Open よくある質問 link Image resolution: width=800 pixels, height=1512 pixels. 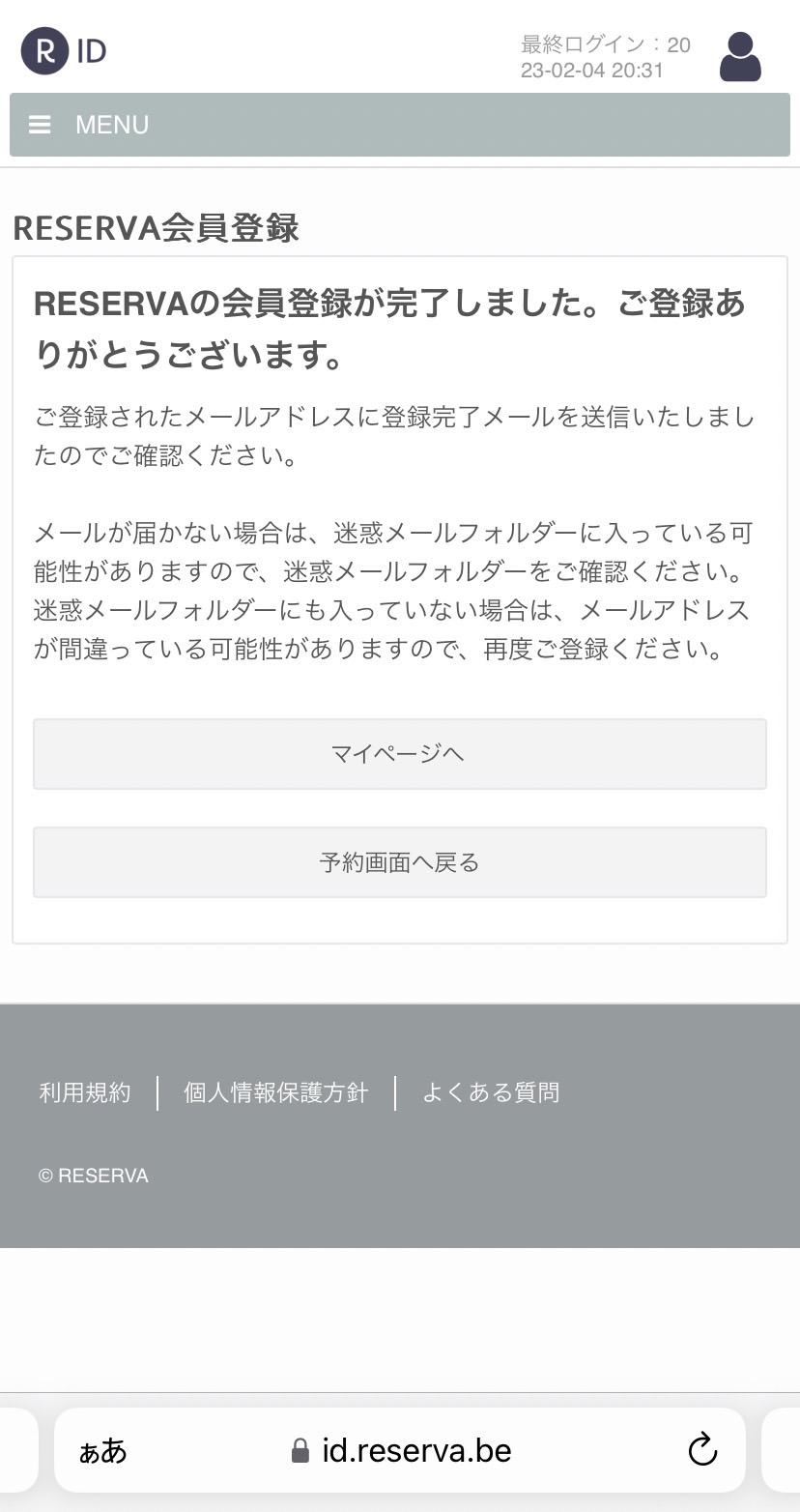point(491,1092)
